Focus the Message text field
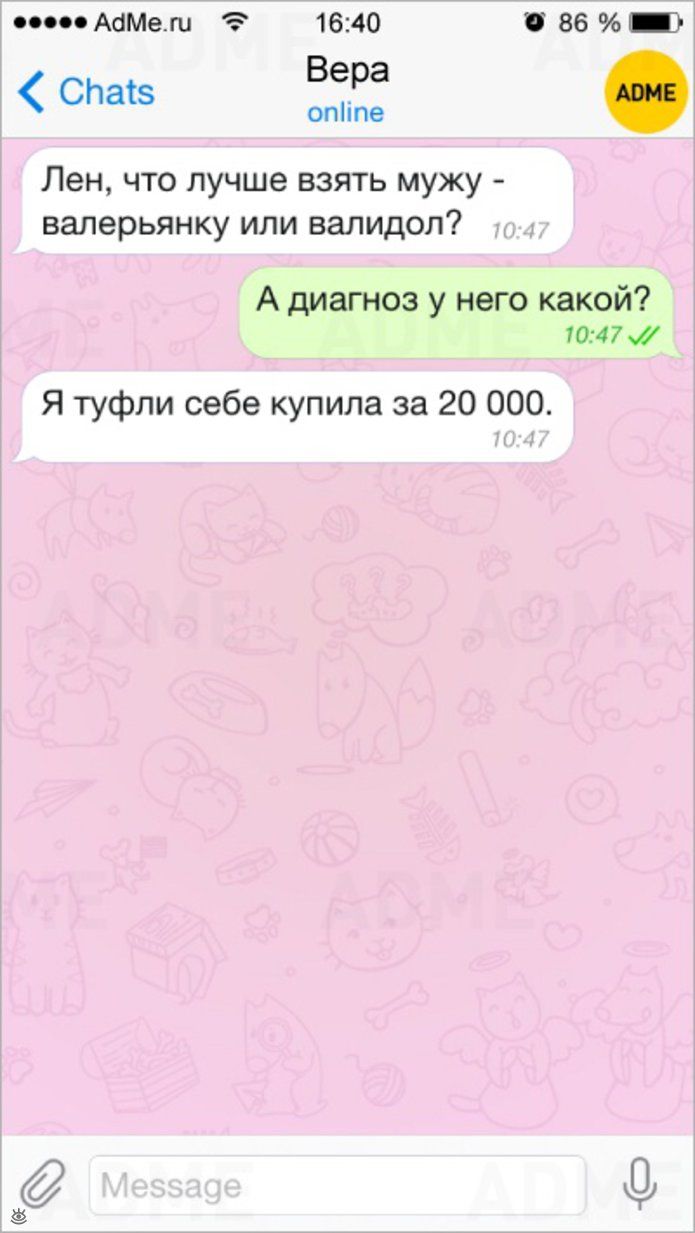 click(x=337, y=1186)
